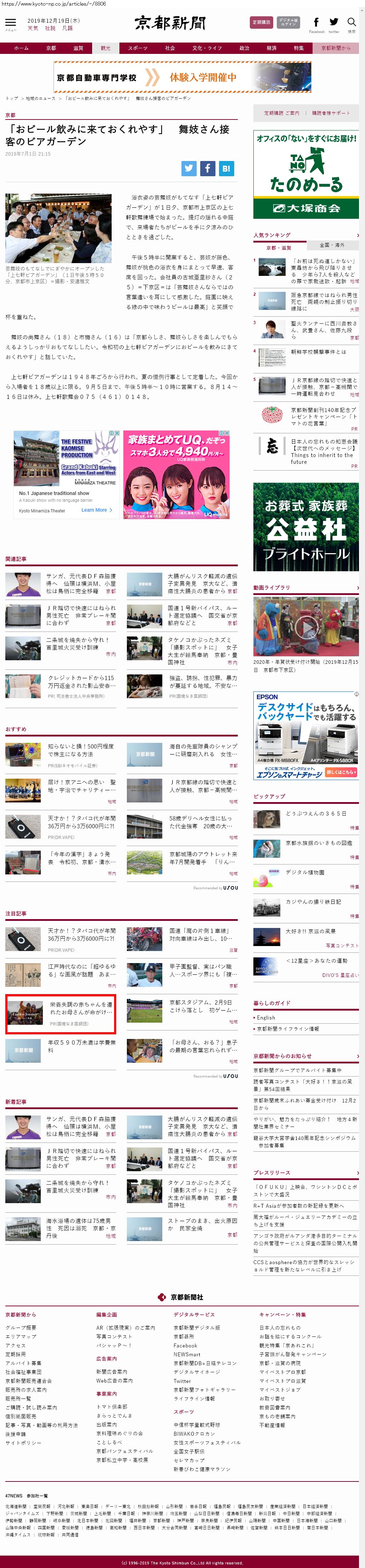The height and width of the screenshot is (1568, 365).
Task: Go to the 文化・ライフ section
Action: [x=207, y=48]
